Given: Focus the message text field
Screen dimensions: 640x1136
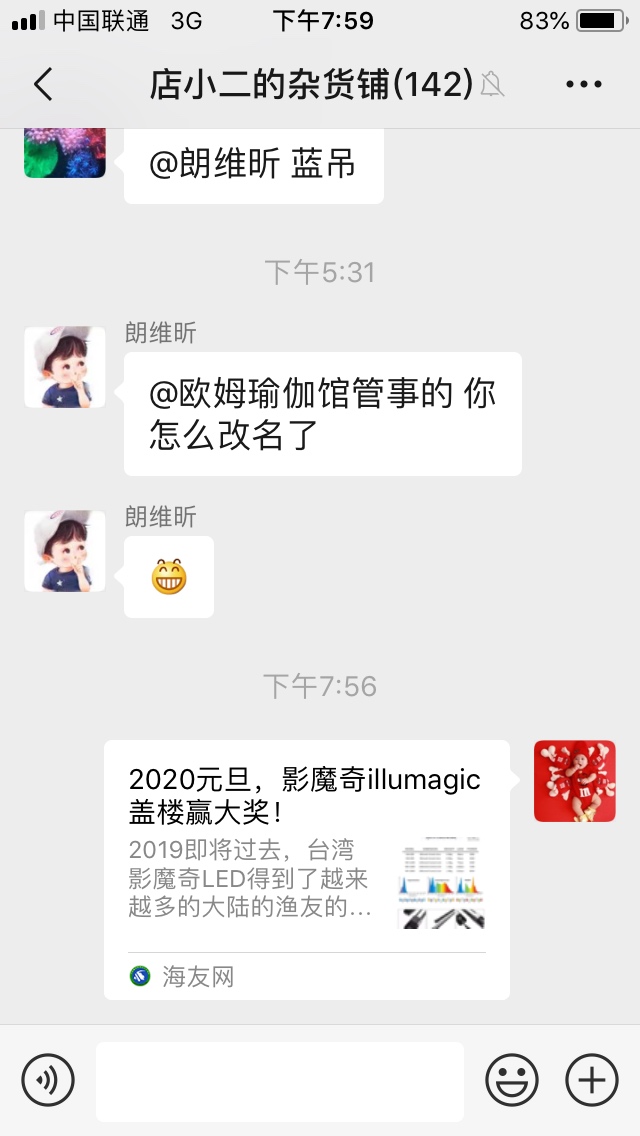Looking at the screenshot, I should tap(279, 1080).
